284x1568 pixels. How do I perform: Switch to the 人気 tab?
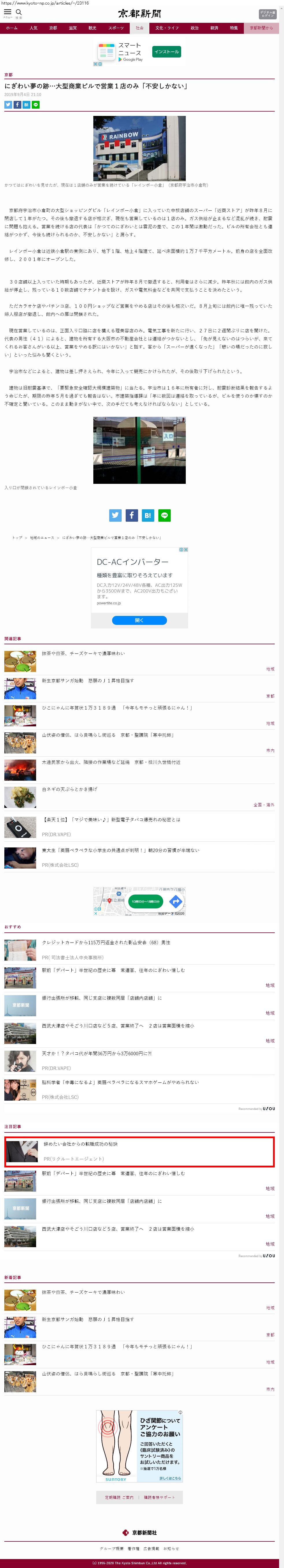point(34,28)
